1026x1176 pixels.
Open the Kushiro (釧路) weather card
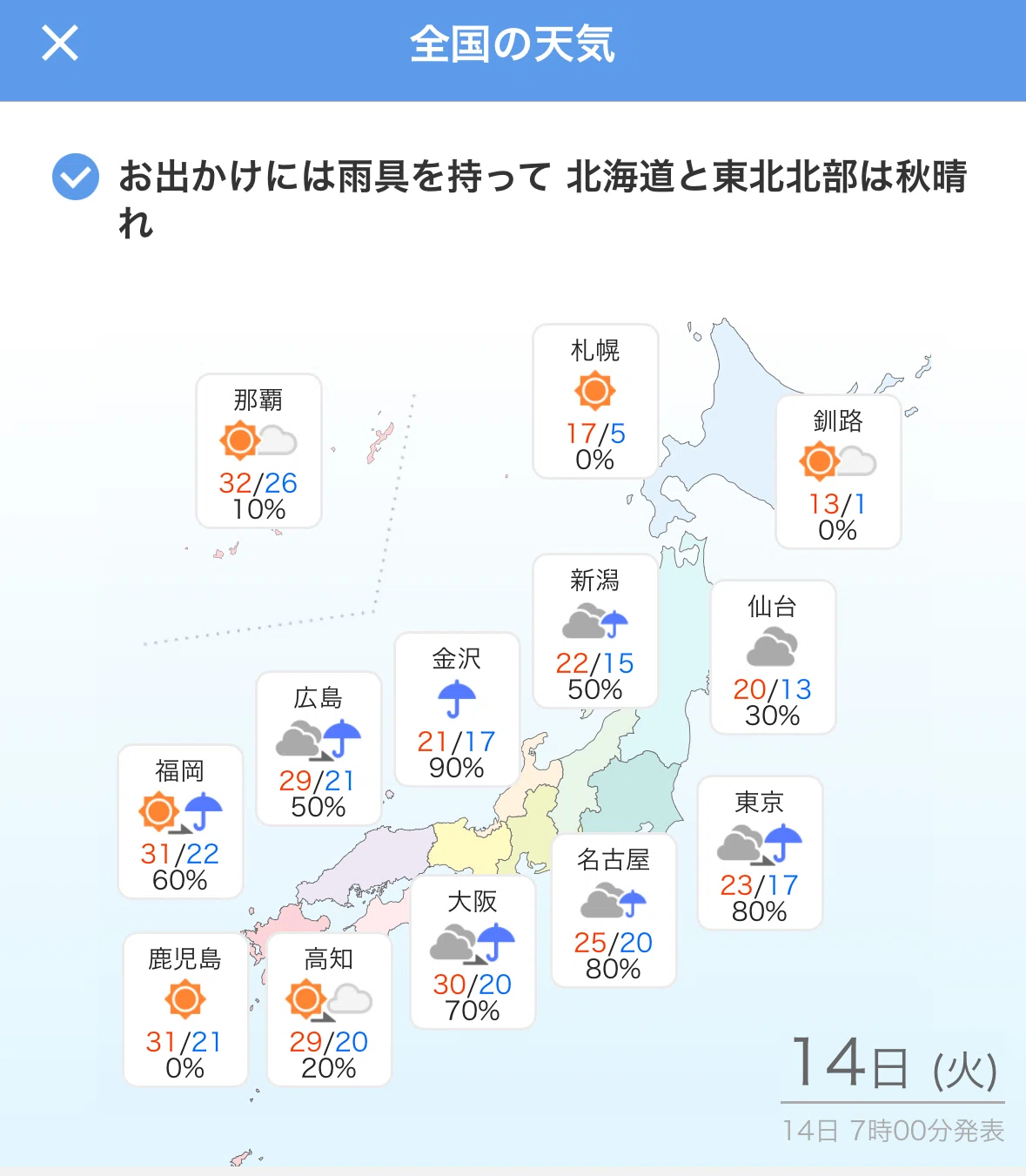pos(838,472)
